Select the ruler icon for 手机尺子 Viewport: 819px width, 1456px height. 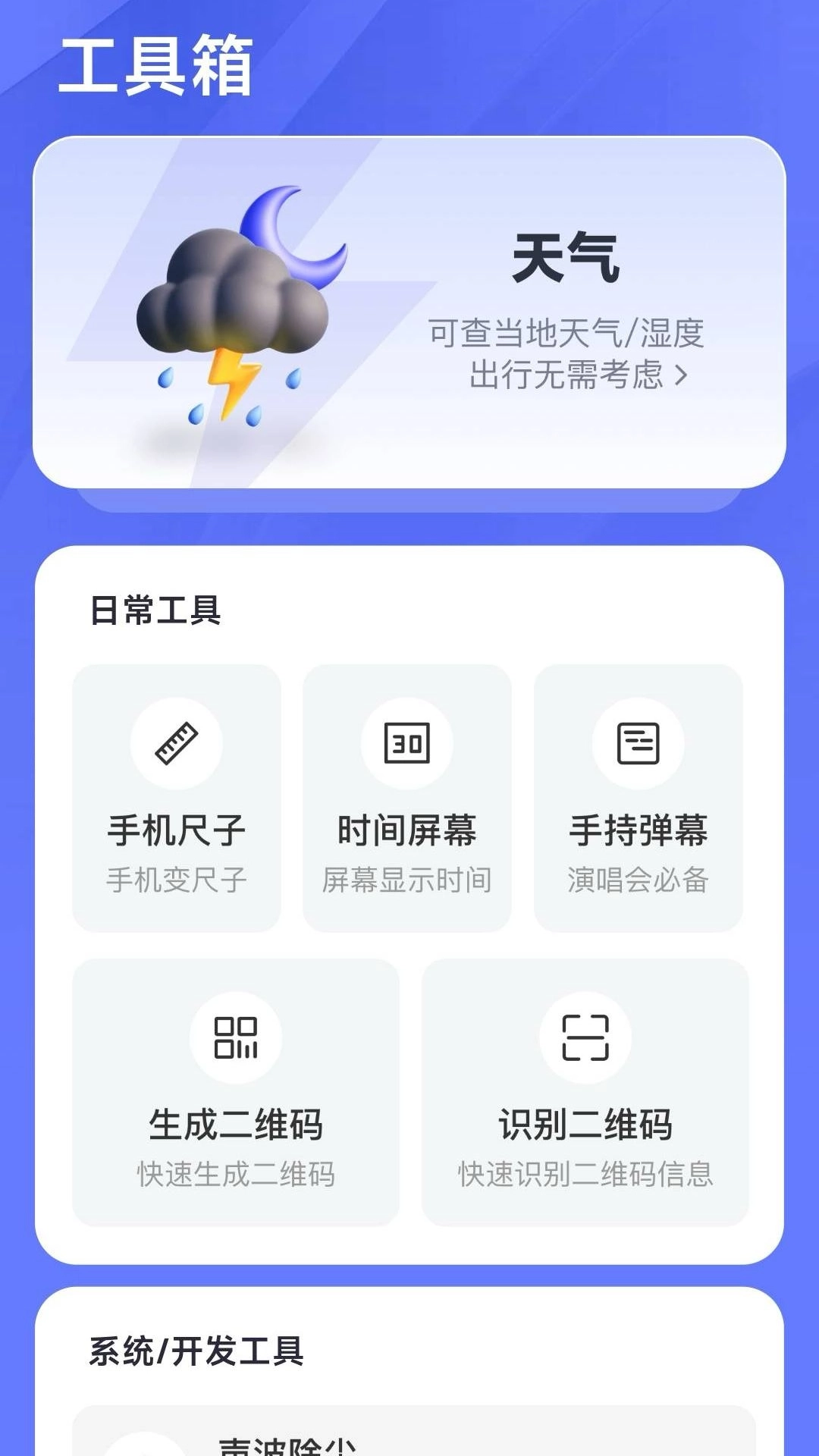point(176,743)
